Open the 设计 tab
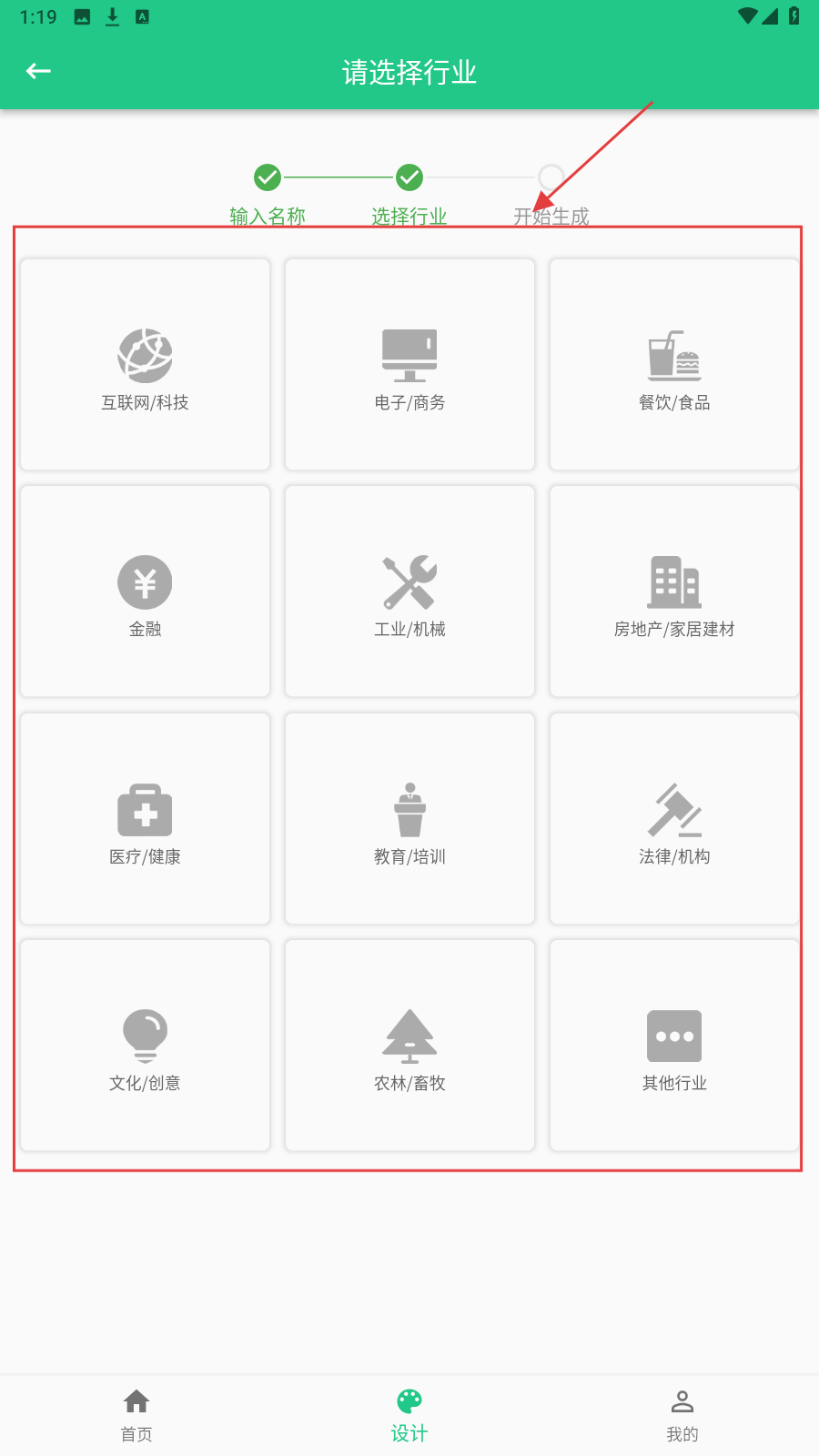The height and width of the screenshot is (1456, 819). [x=409, y=1414]
